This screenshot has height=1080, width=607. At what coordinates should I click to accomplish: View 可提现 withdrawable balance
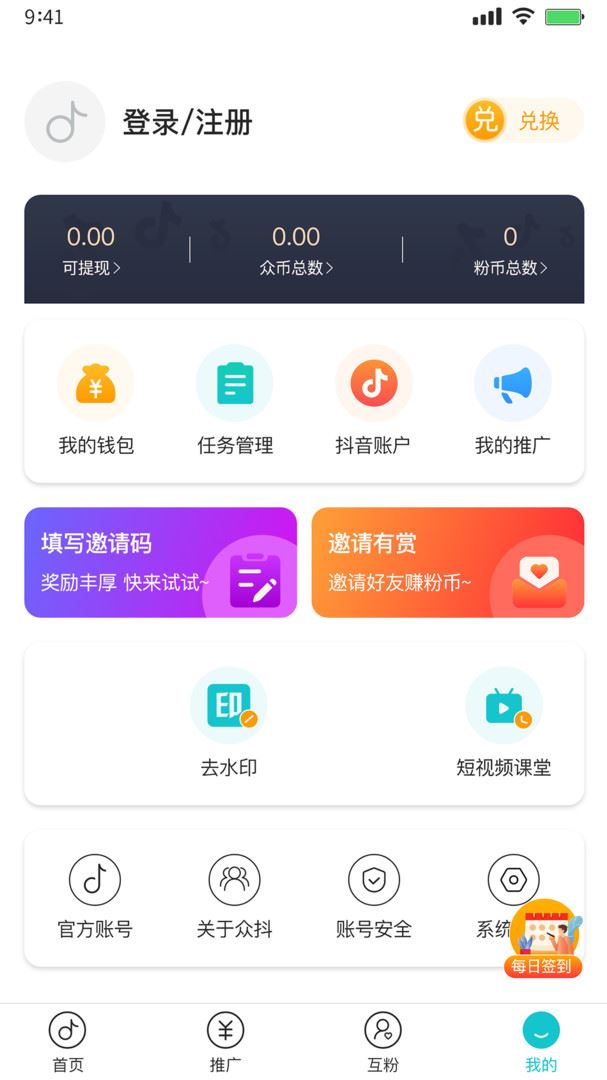coord(91,251)
